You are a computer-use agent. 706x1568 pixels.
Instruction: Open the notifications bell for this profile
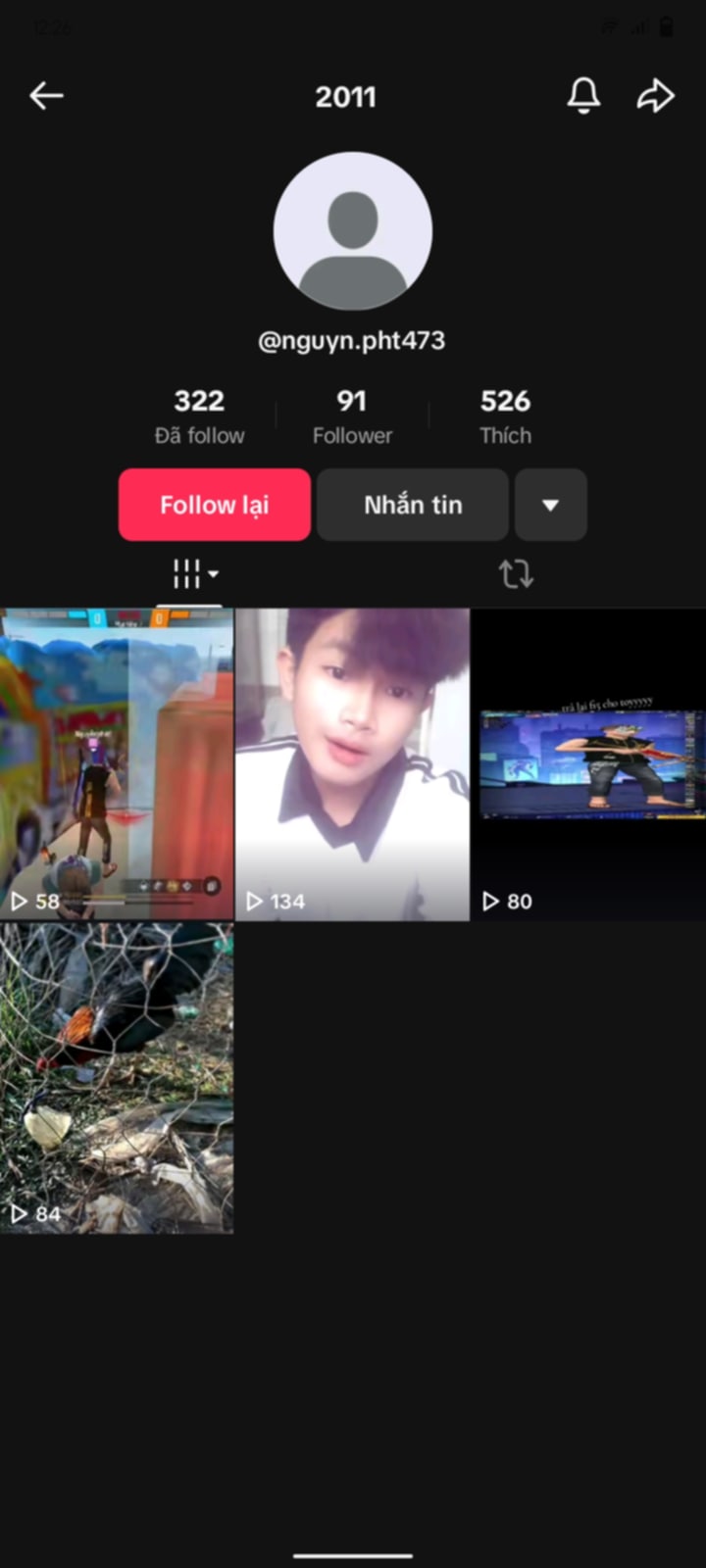(x=583, y=96)
